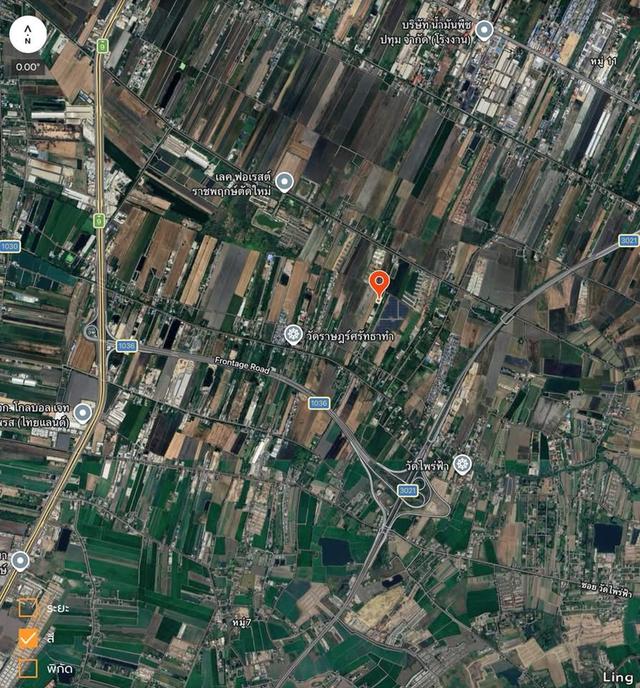Open the วัดราษฎร์ศรัทธาทำ temple marker

coord(293,334)
